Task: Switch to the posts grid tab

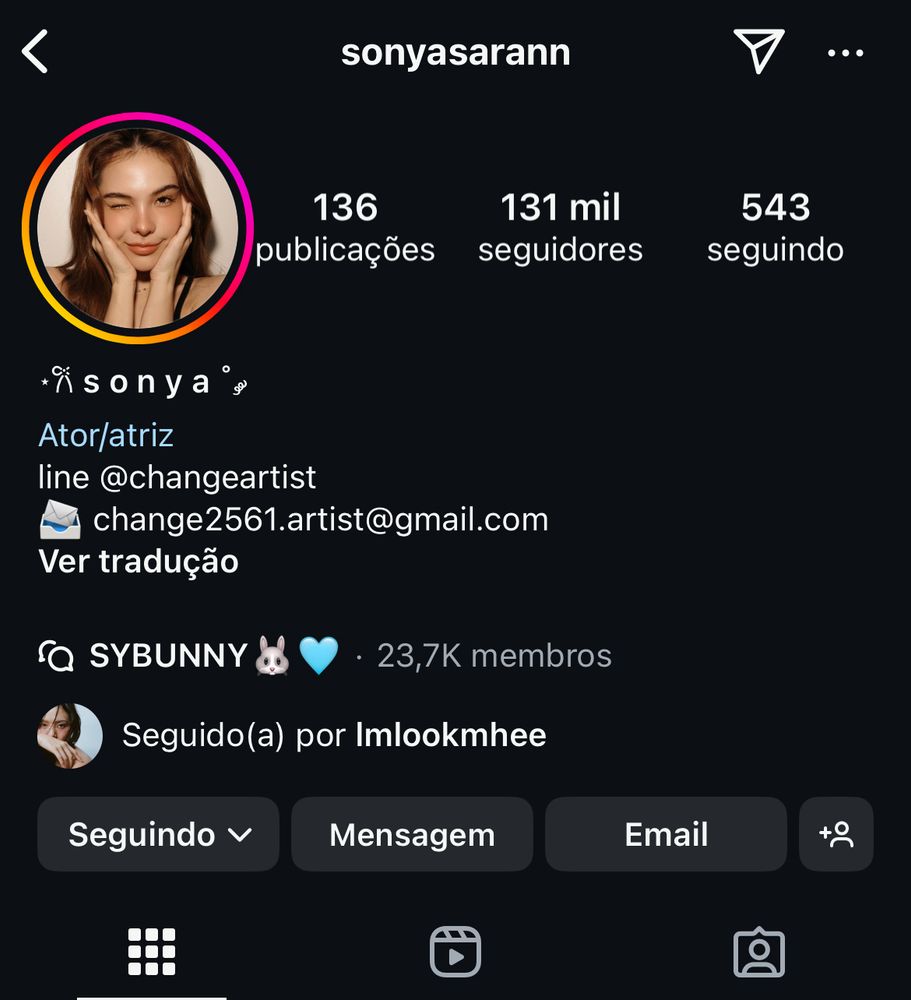Action: 152,951
